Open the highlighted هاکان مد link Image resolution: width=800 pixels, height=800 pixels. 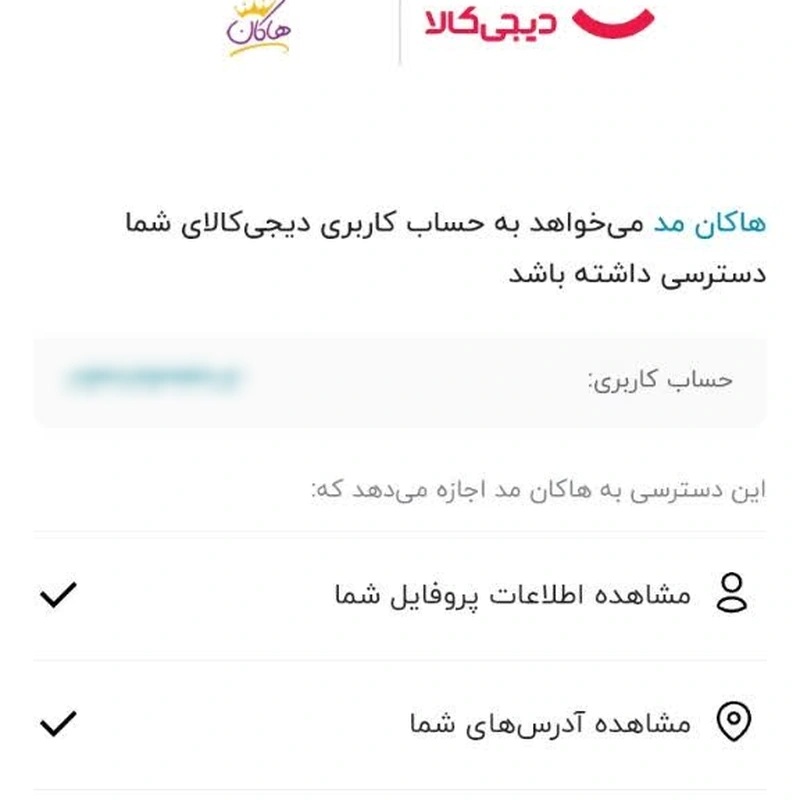click(x=710, y=224)
